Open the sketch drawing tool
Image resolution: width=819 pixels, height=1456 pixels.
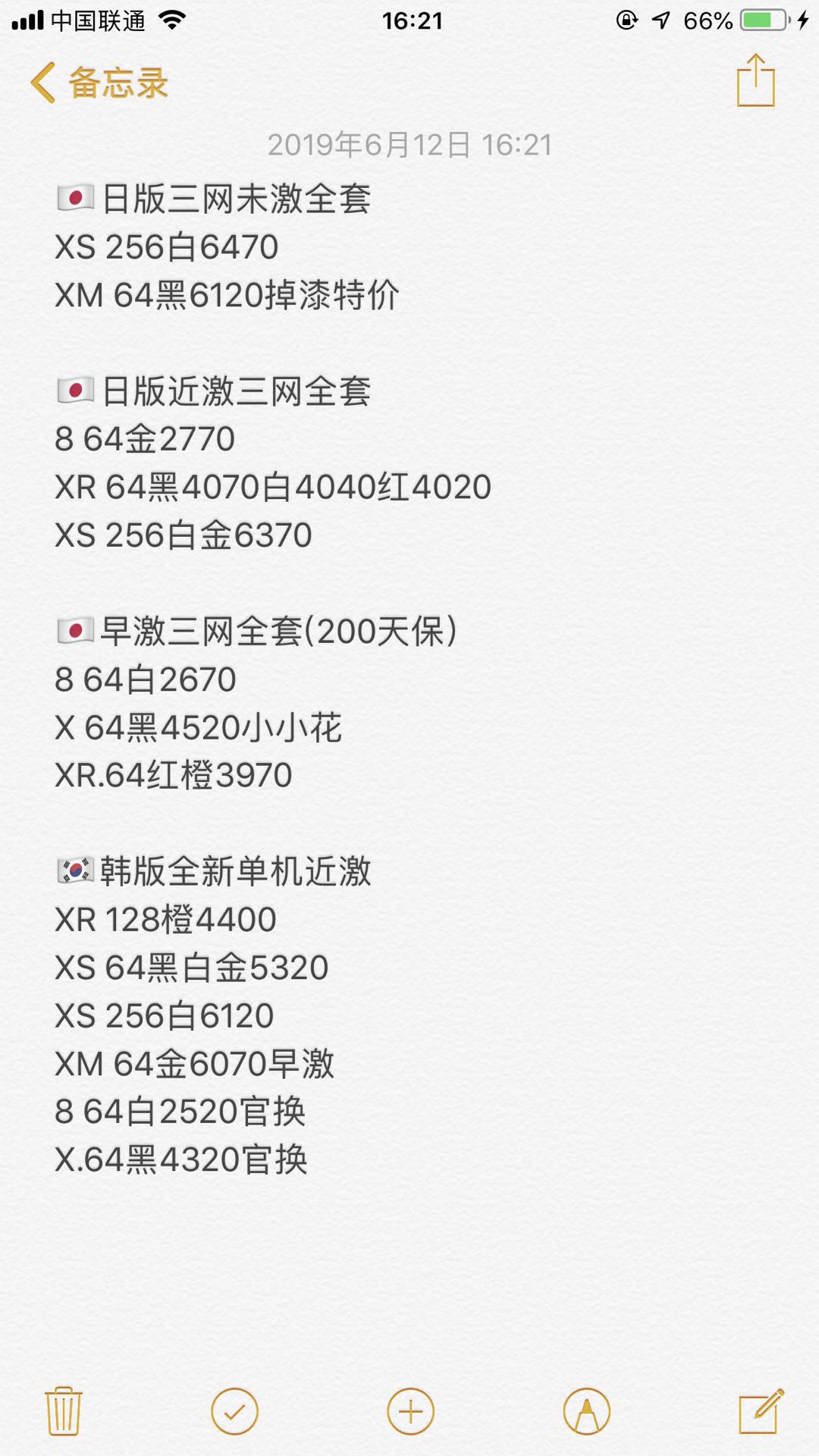[586, 1411]
